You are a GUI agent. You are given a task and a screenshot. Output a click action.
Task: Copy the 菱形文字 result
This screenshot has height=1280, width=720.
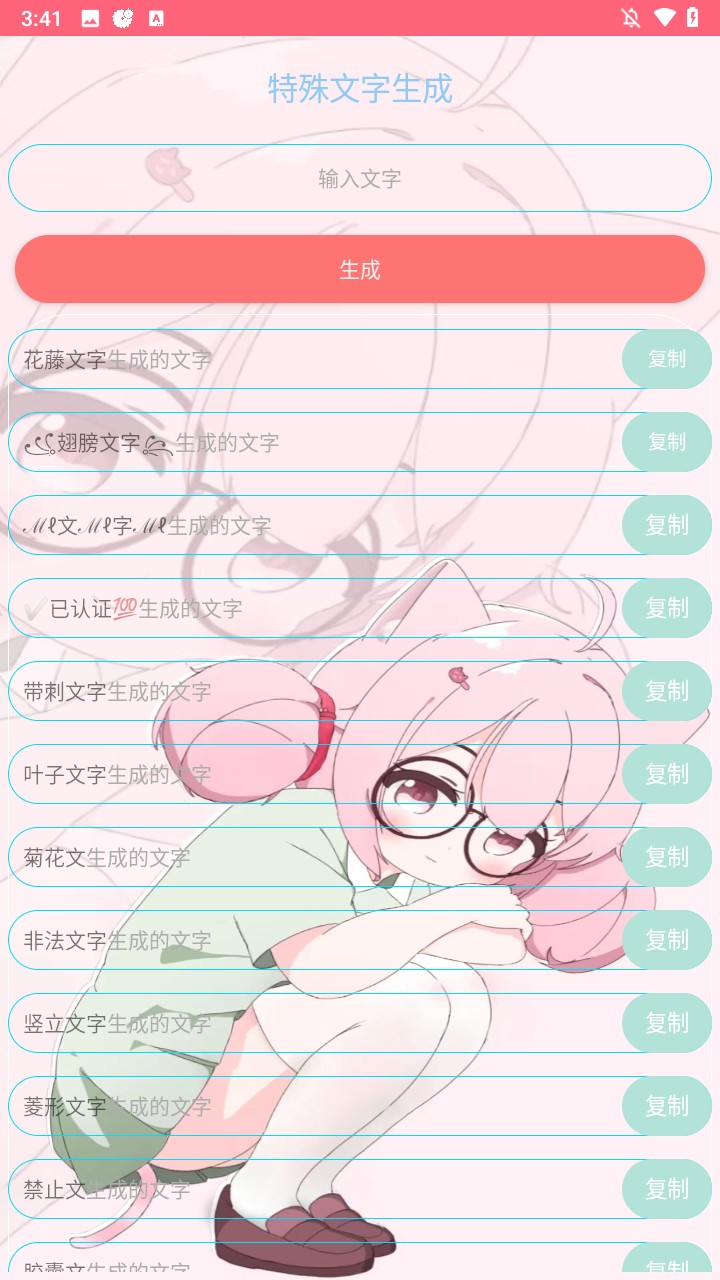pos(666,1106)
